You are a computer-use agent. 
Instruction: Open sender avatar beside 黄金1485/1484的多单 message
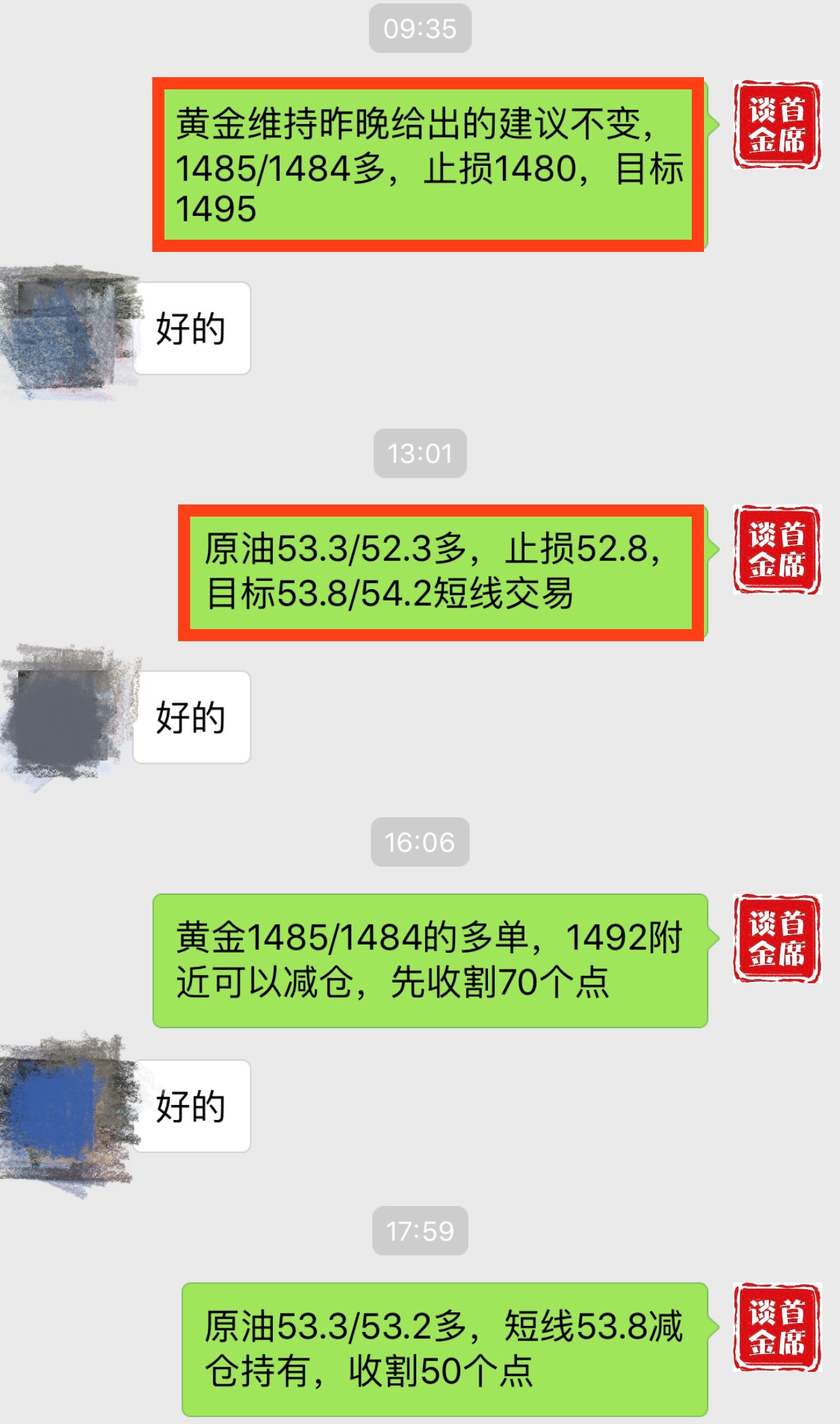(777, 938)
